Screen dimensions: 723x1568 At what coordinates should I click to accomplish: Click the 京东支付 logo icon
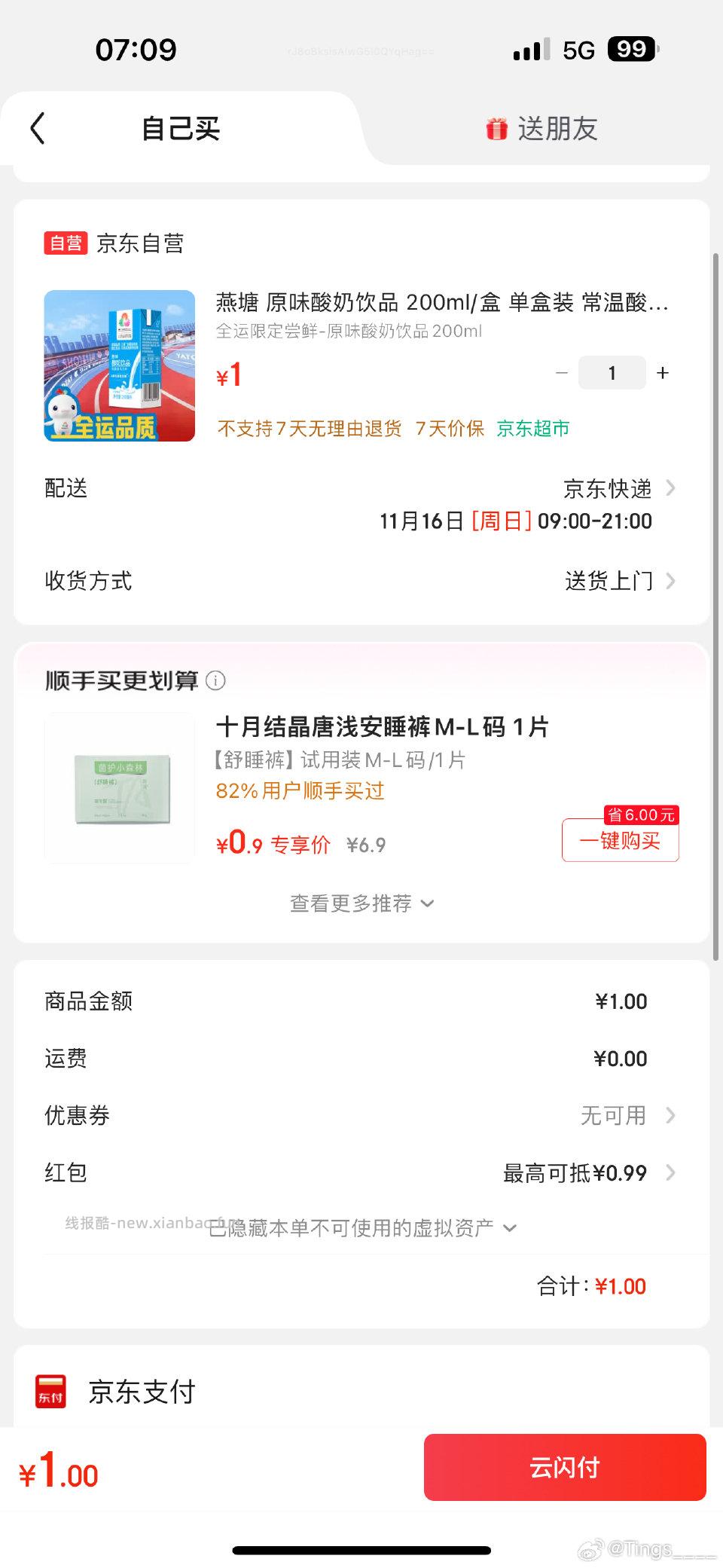point(50,1391)
